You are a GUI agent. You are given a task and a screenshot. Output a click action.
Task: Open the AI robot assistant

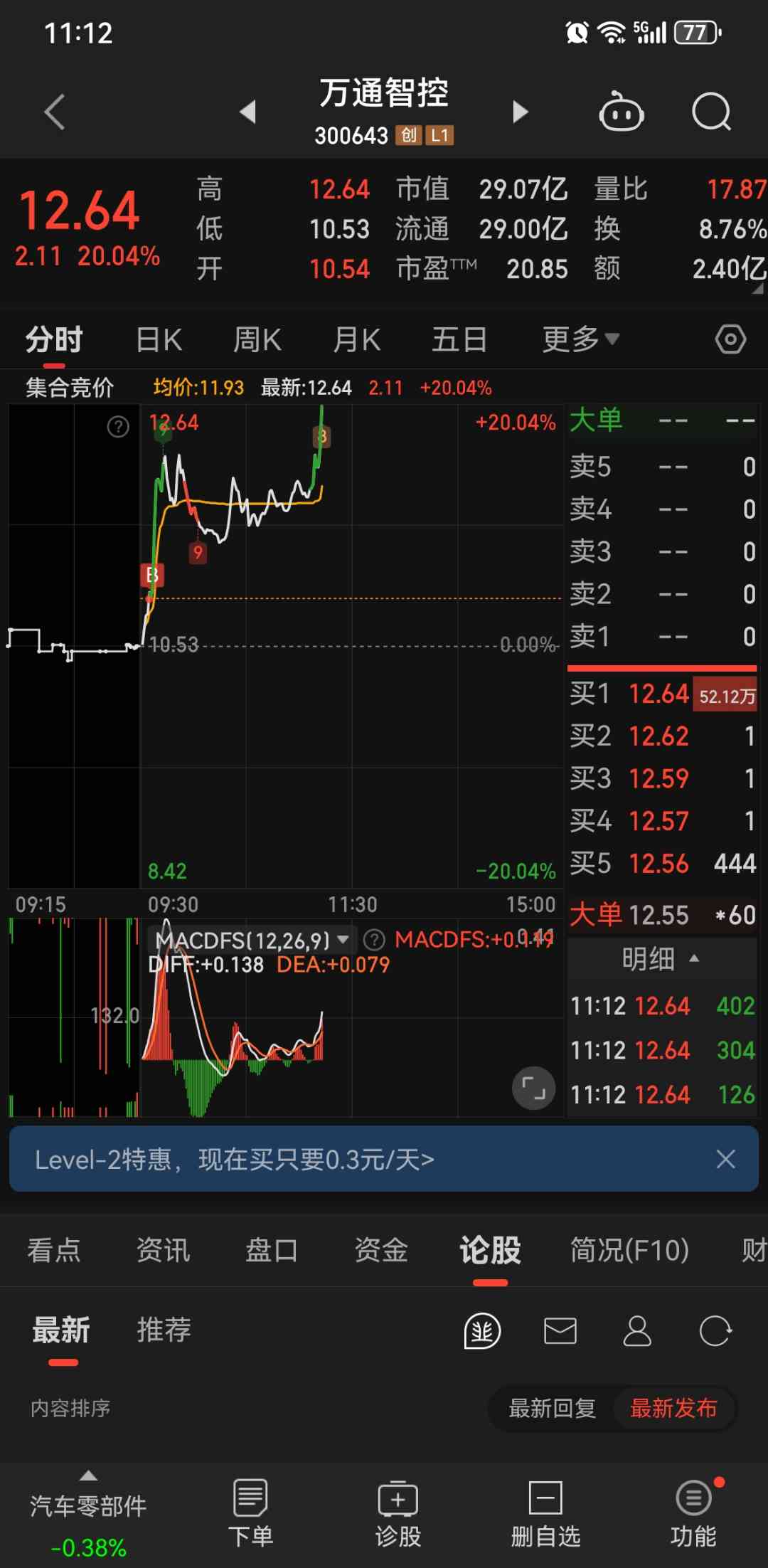point(621,112)
